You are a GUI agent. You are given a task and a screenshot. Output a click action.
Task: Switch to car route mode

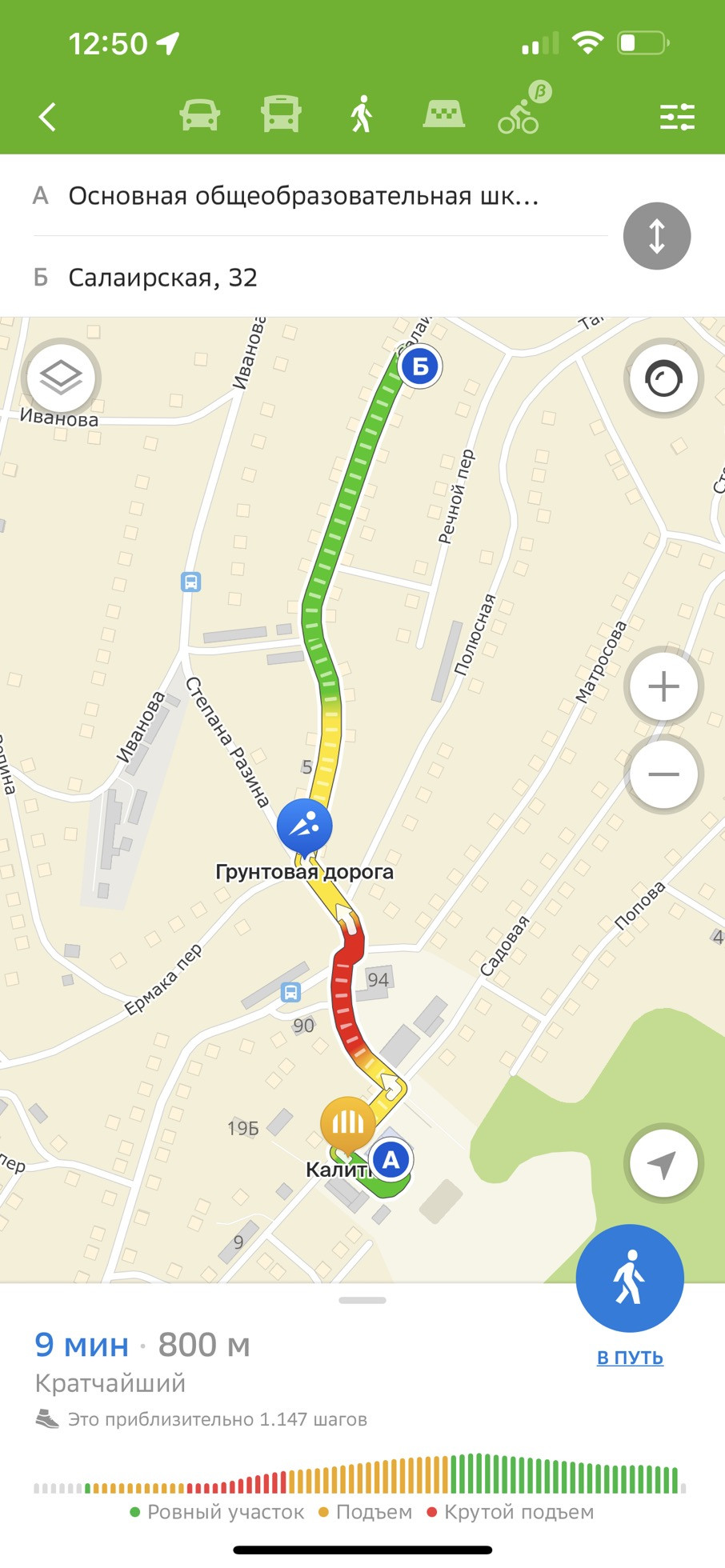(199, 115)
